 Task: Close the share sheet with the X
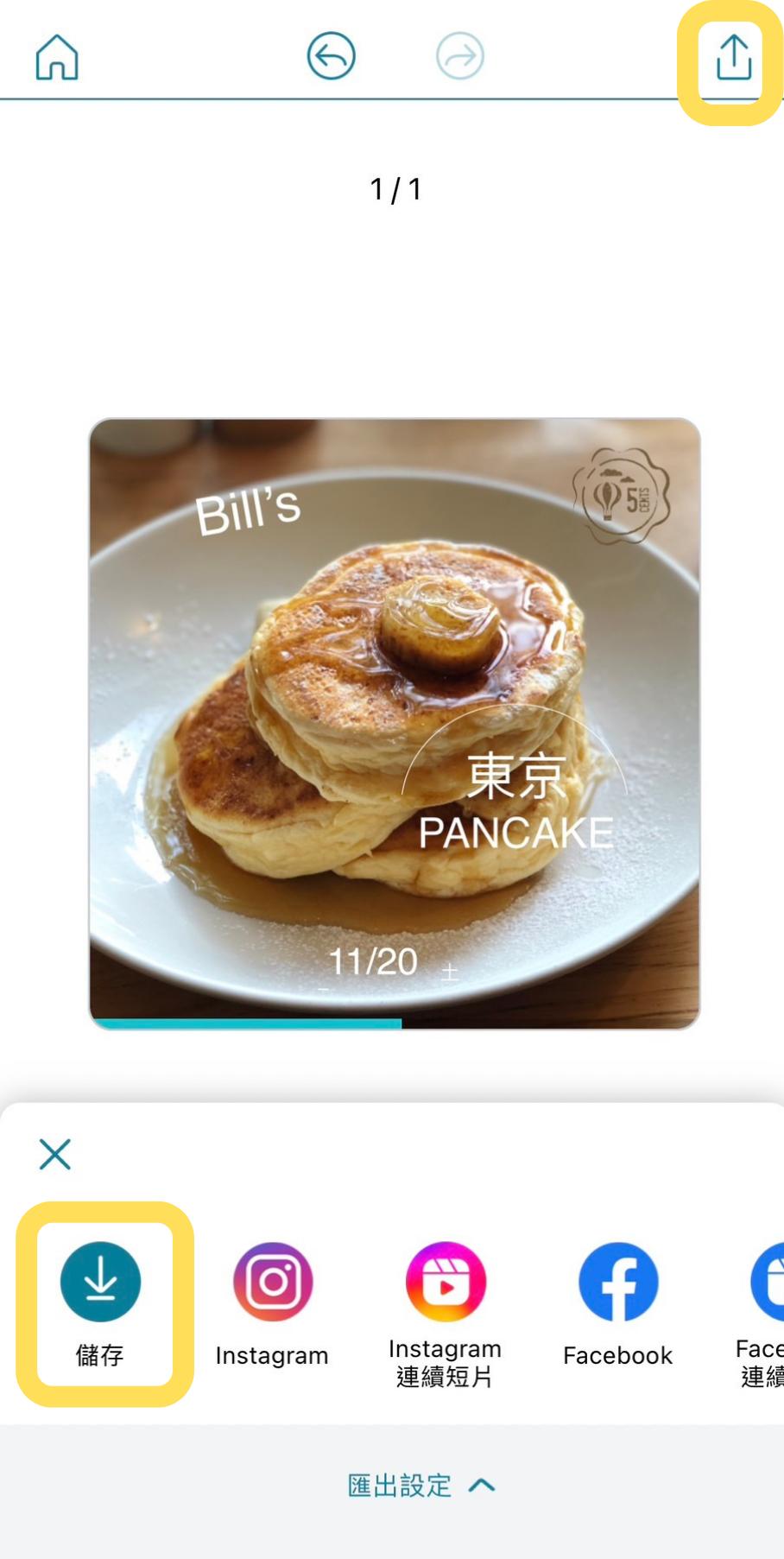pos(54,1154)
